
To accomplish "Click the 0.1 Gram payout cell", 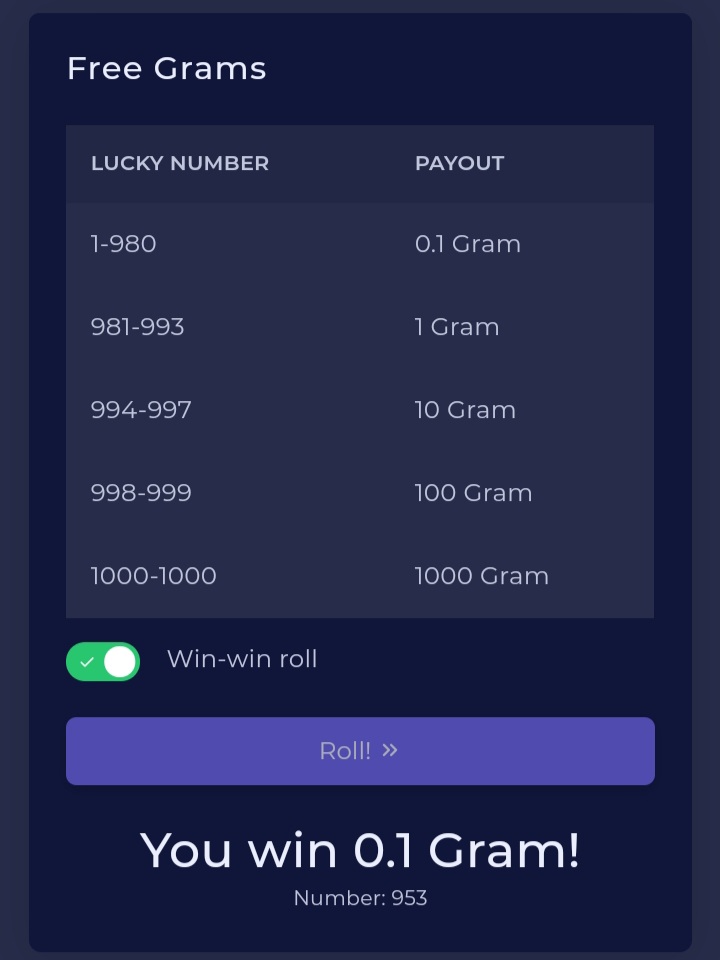I will [x=468, y=243].
